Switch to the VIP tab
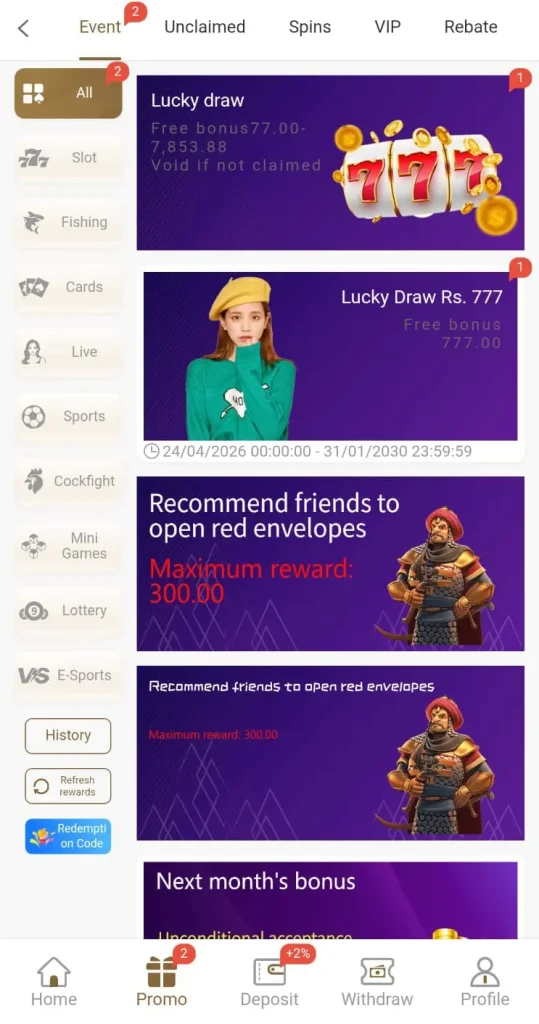 387,27
